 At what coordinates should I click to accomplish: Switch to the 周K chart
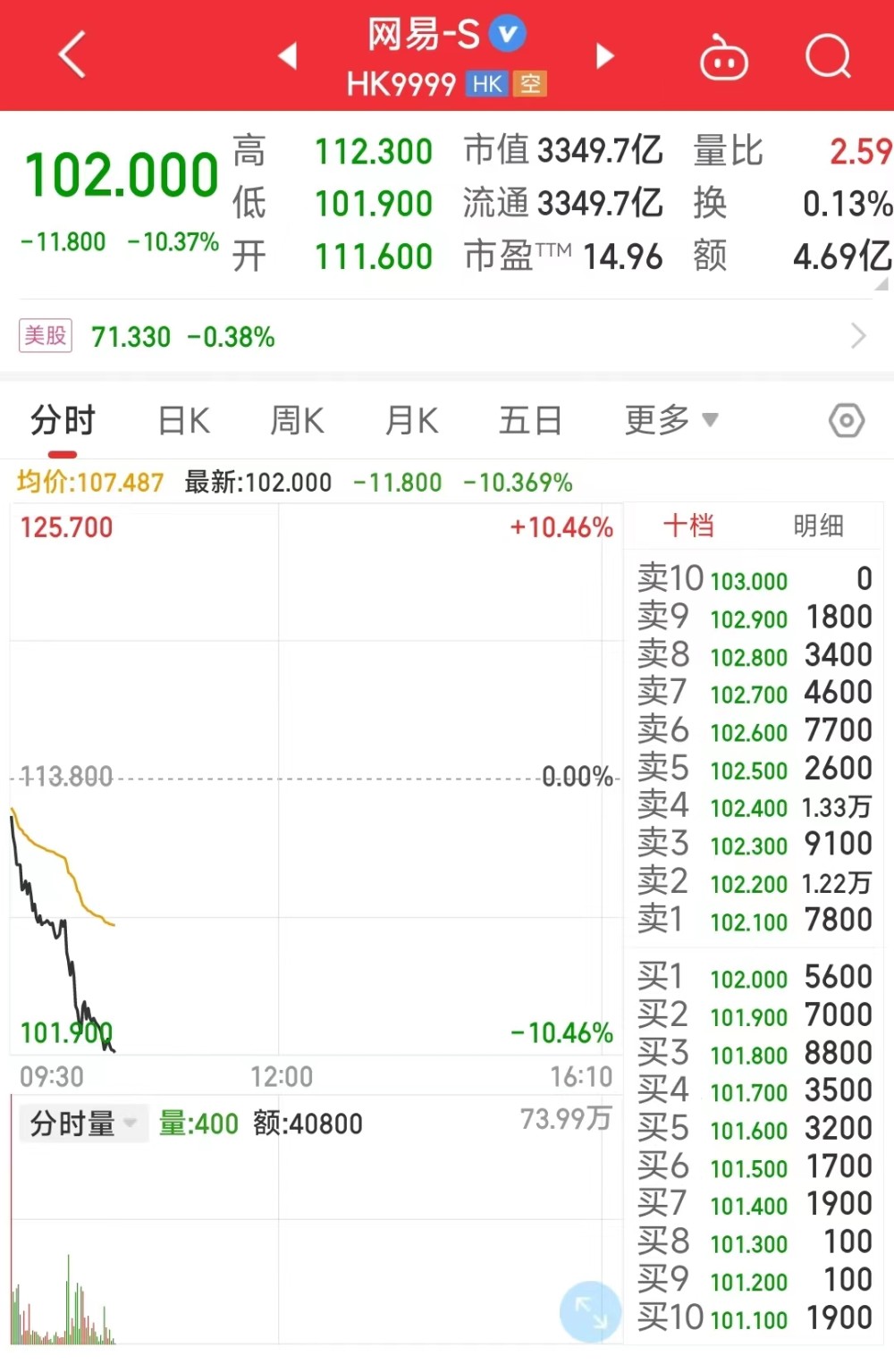pos(297,420)
